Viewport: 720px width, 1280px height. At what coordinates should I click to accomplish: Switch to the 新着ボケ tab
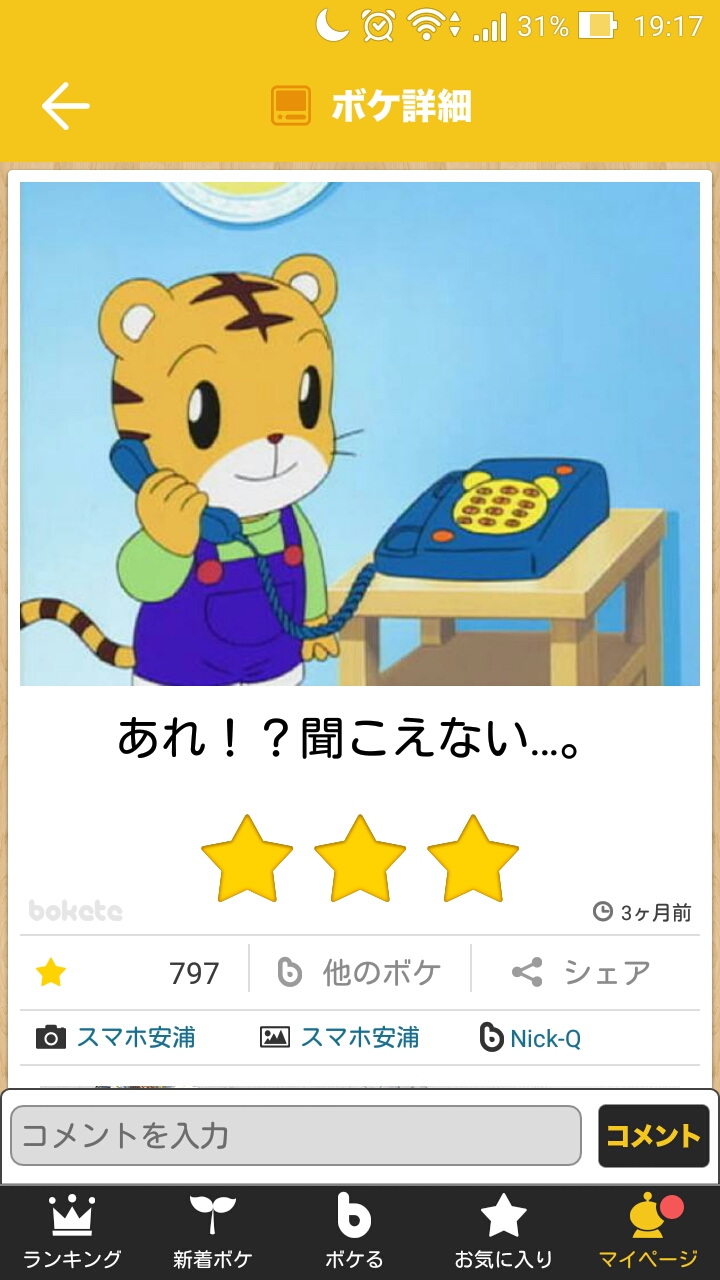pos(213,1232)
